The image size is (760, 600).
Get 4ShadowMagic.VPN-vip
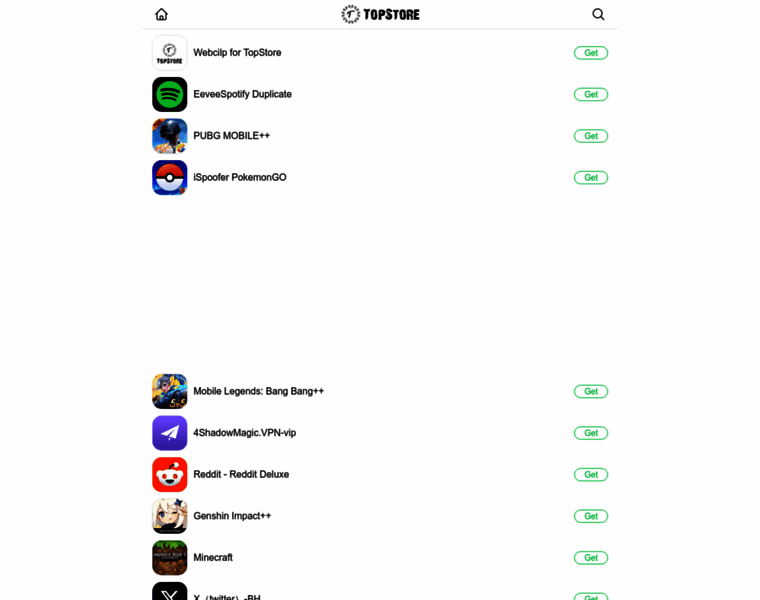point(590,433)
